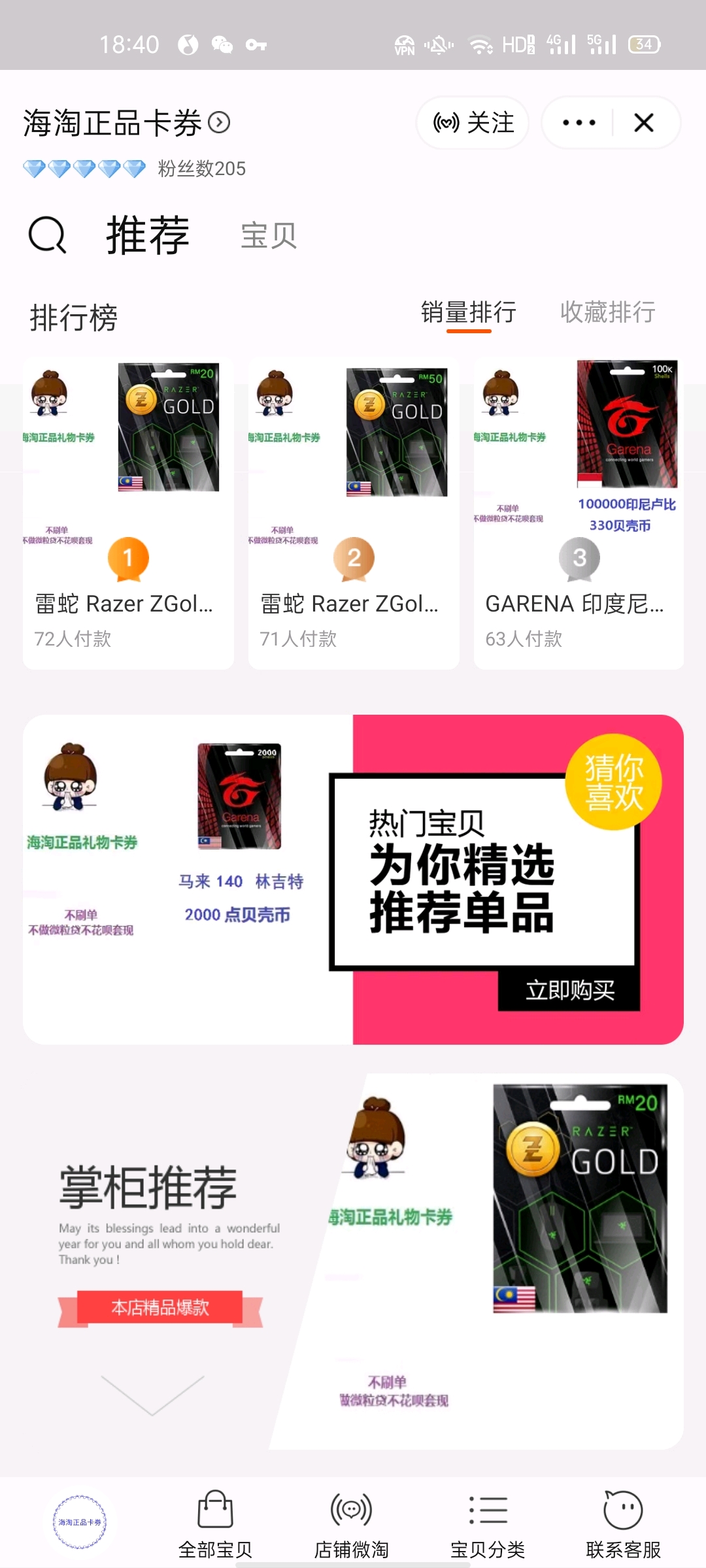Open the 掌柜推荐 Razer Gold RM20 banner

tap(477, 1261)
